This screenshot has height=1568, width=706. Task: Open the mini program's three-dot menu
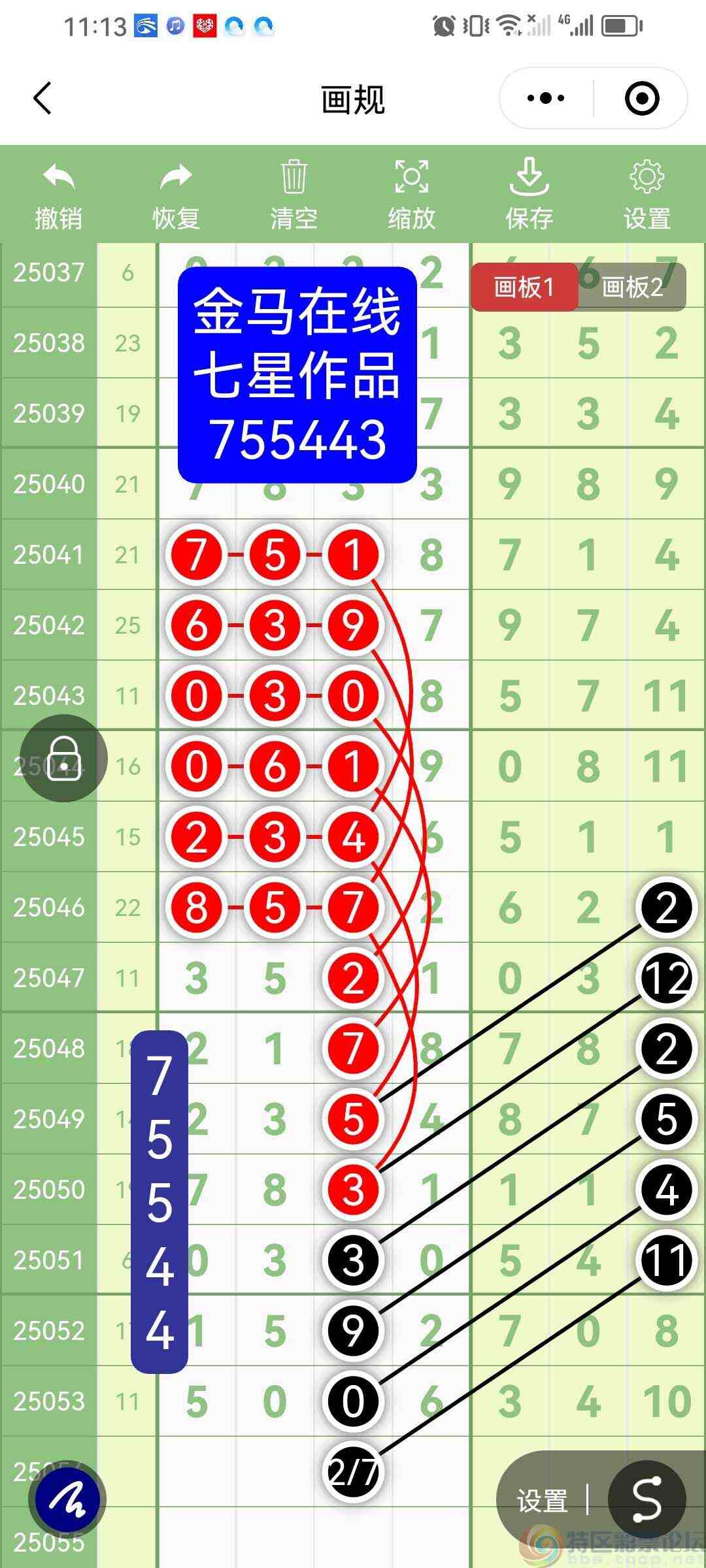click(546, 99)
